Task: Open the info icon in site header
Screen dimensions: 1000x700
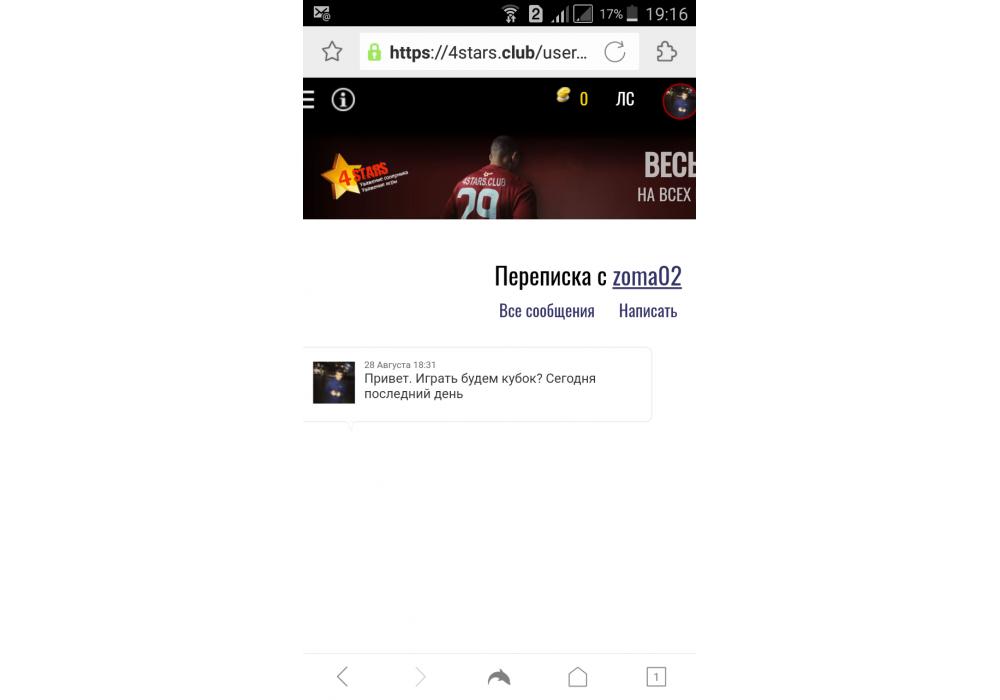Action: coord(343,99)
